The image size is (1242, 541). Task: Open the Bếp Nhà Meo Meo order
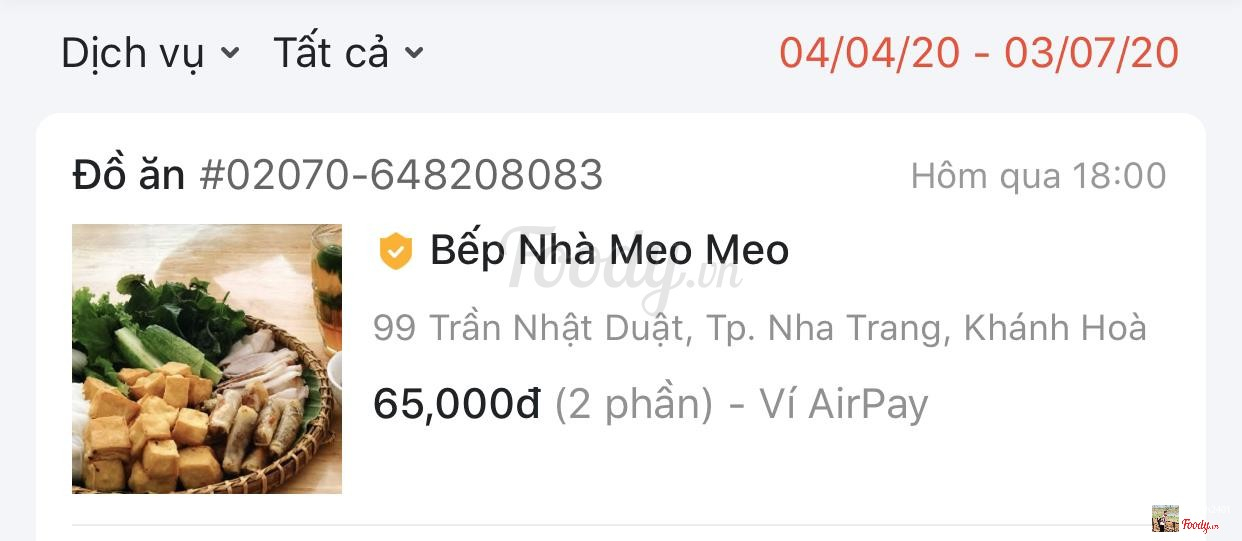tap(609, 250)
